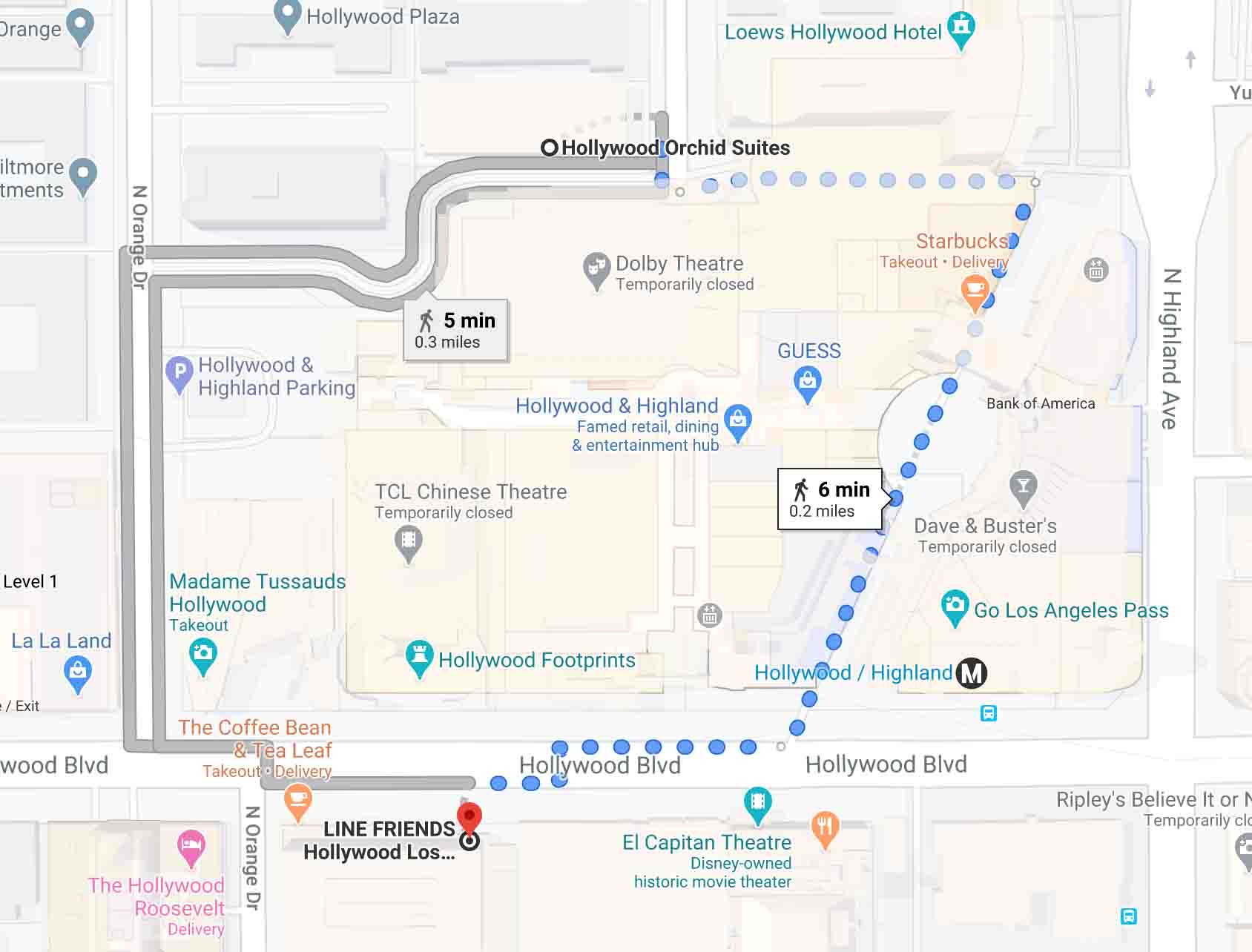1252x952 pixels.
Task: Open the Hollywood & Highland shopping marker
Action: click(x=738, y=421)
